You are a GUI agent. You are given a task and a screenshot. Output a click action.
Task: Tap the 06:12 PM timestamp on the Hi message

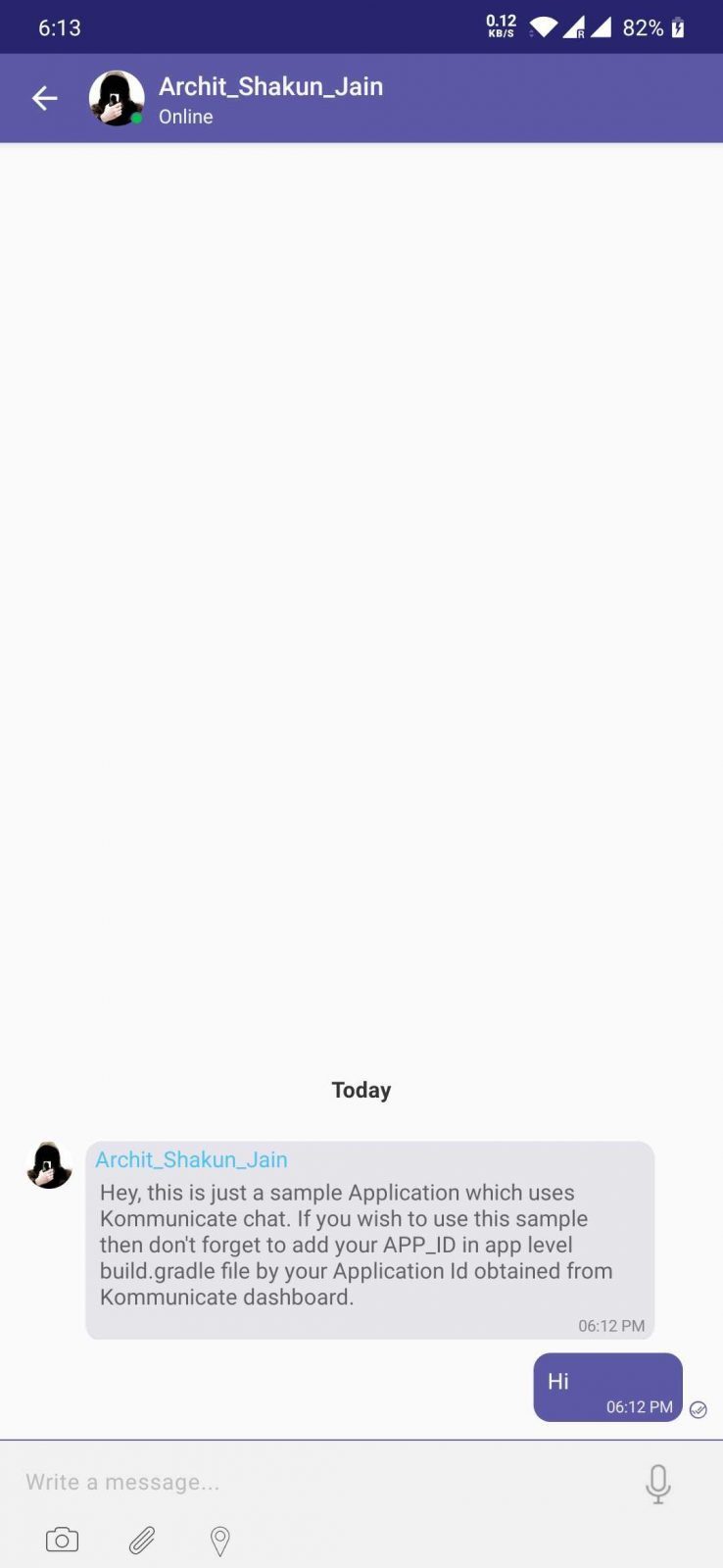637,1406
